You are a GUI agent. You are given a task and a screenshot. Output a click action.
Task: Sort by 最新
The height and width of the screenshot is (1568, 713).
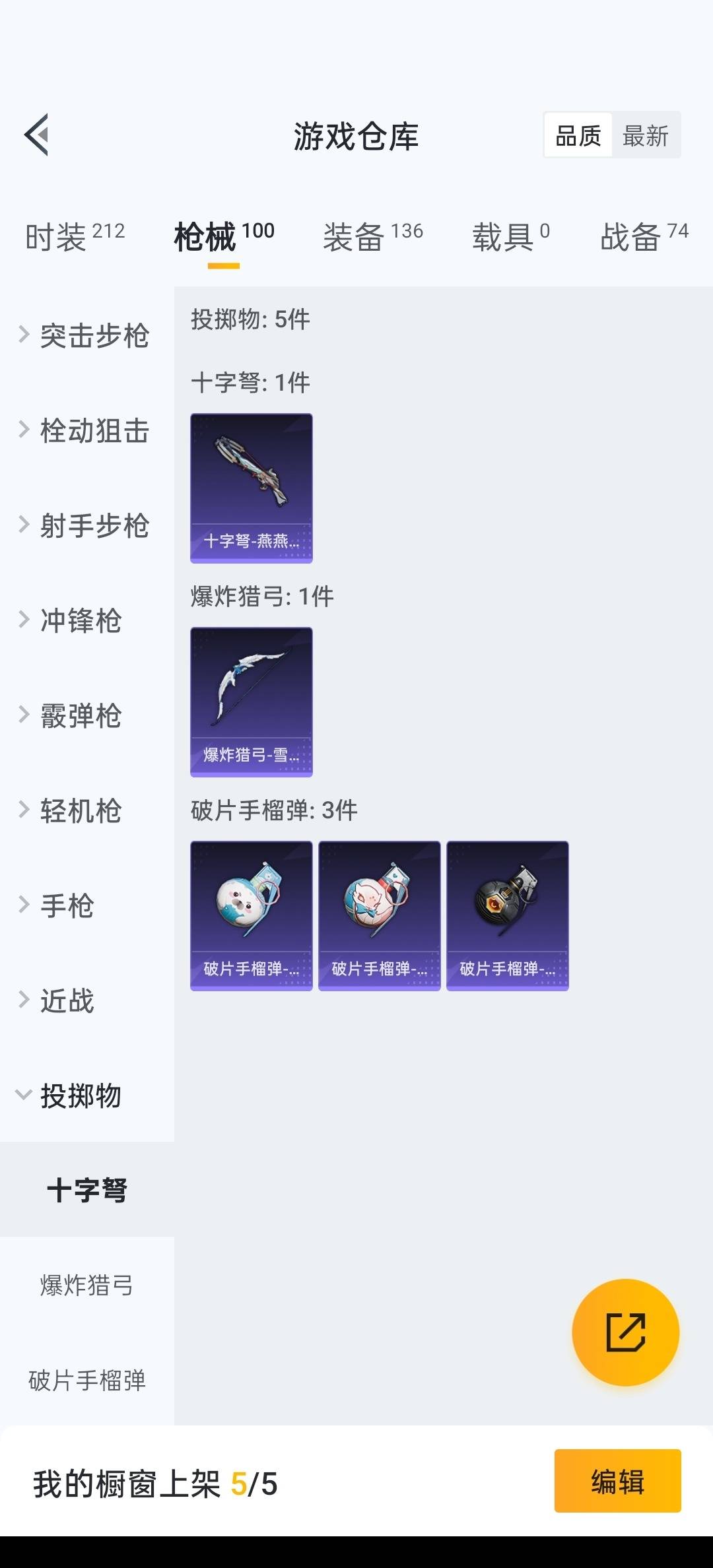tap(645, 136)
